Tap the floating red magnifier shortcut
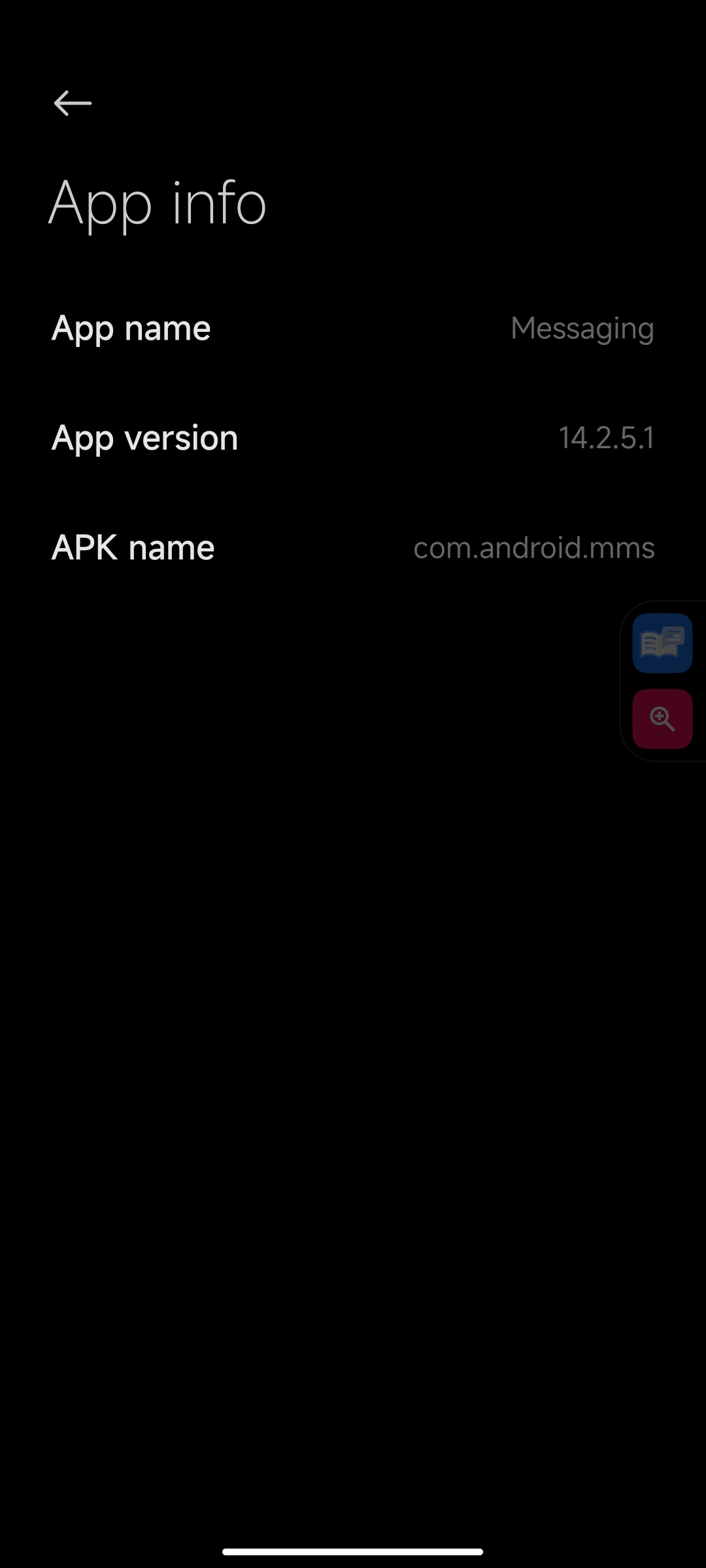The image size is (706, 1568). [662, 719]
